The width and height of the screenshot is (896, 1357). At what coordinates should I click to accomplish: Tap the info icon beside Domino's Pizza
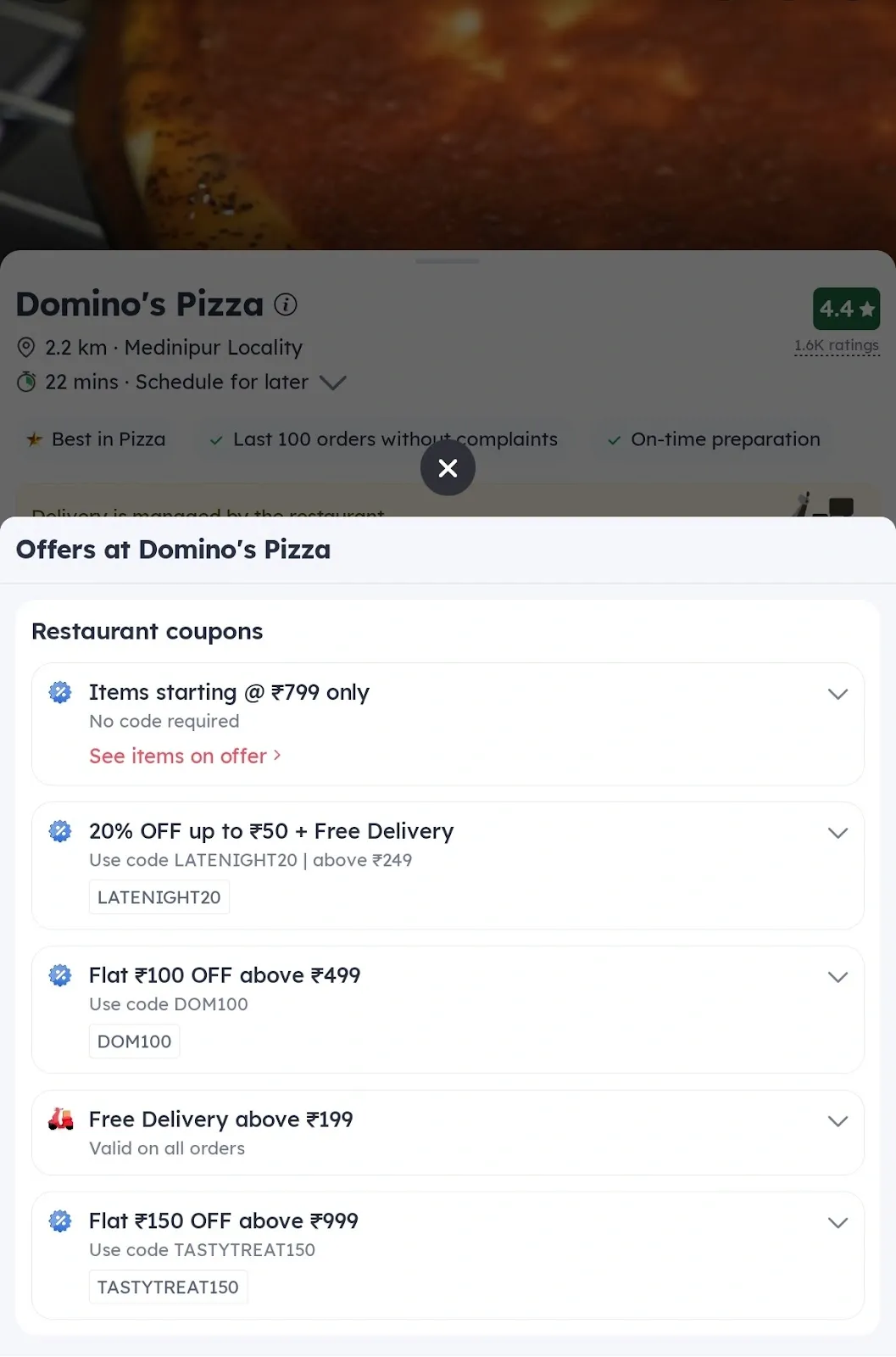[286, 304]
